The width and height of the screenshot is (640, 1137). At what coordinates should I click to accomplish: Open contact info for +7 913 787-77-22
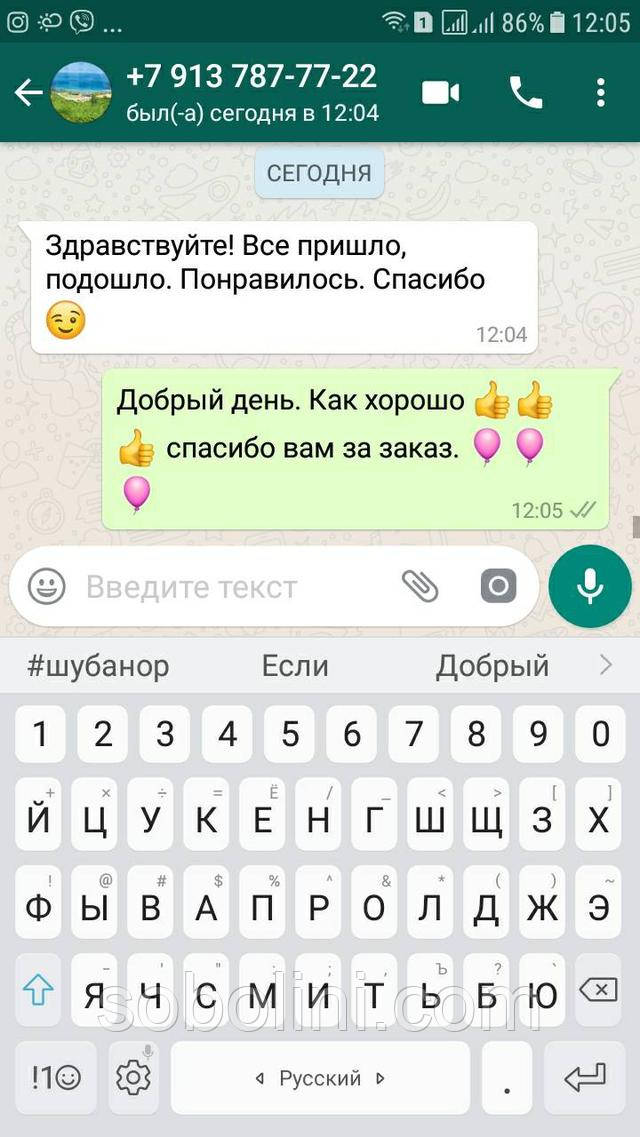coord(250,91)
